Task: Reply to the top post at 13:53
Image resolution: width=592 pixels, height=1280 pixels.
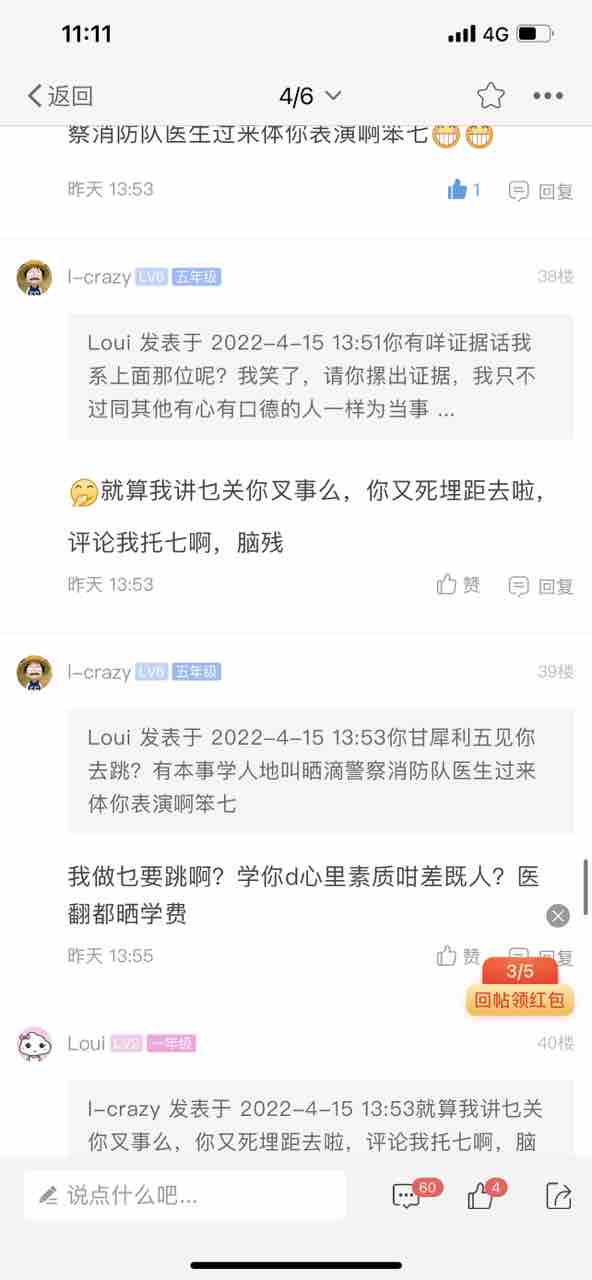Action: [x=541, y=191]
